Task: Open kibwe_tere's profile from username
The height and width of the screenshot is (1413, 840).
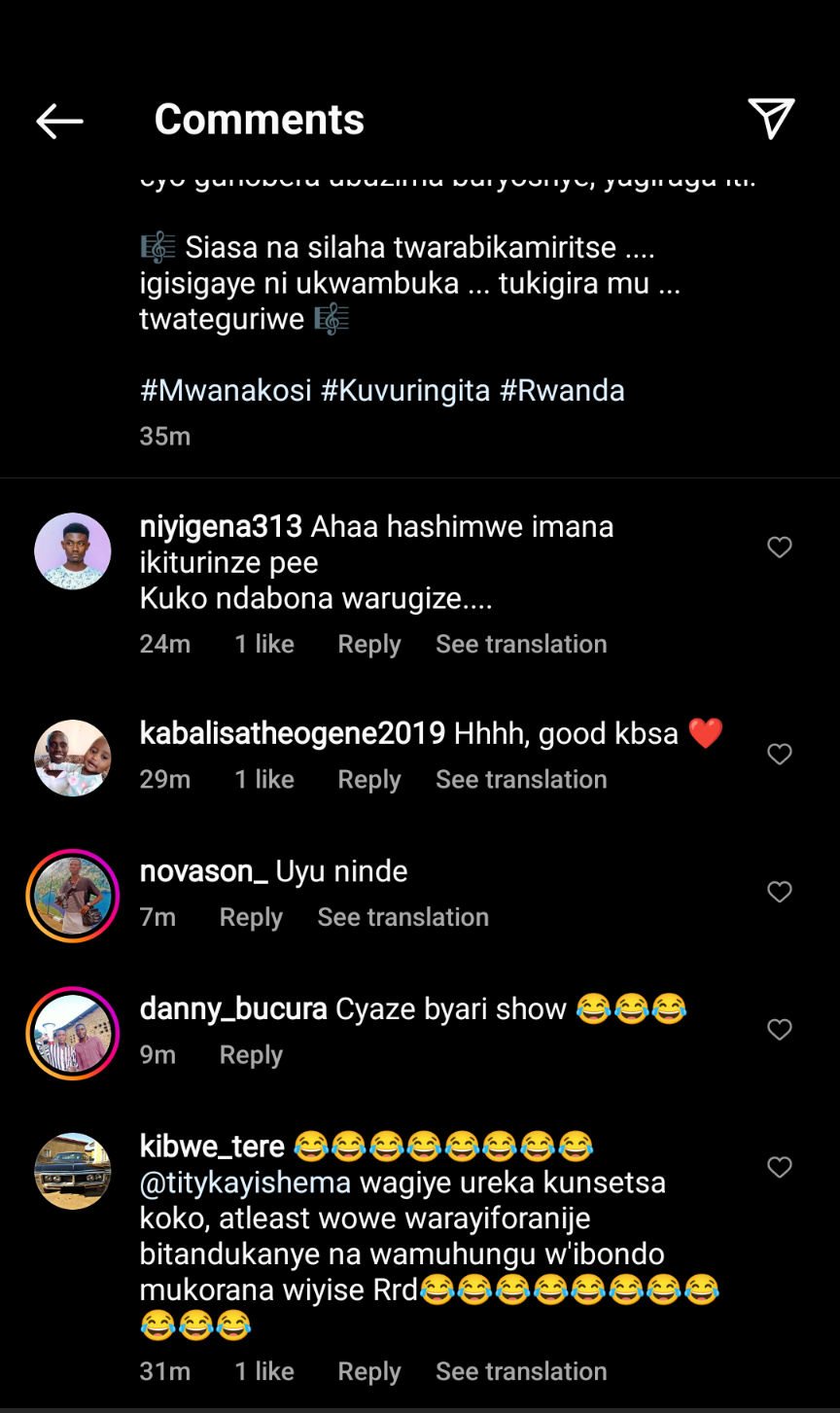Action: coord(212,1147)
